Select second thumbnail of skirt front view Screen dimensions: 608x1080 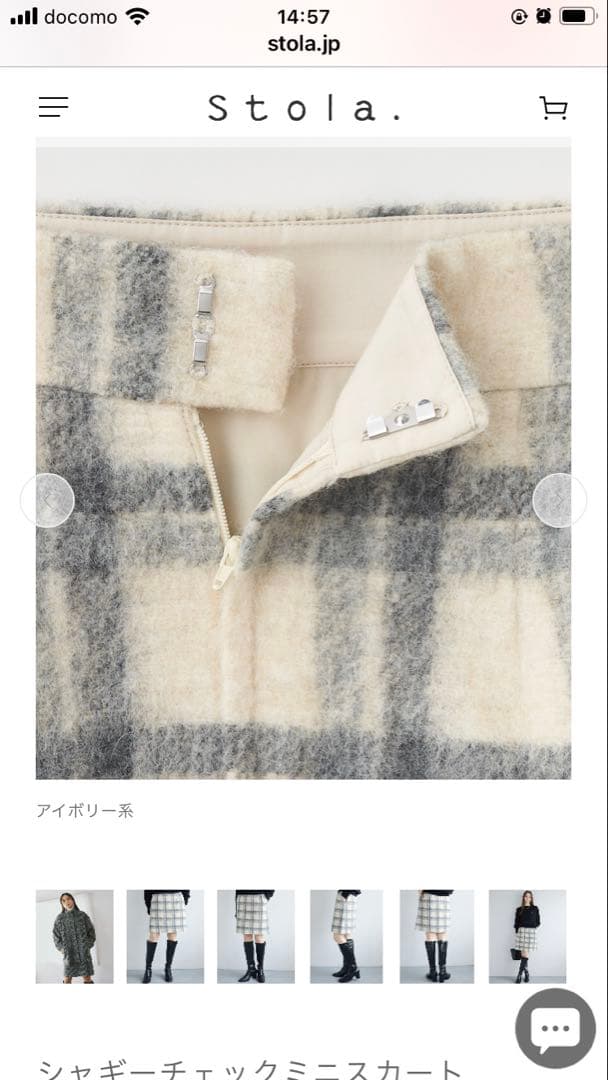(x=165, y=936)
